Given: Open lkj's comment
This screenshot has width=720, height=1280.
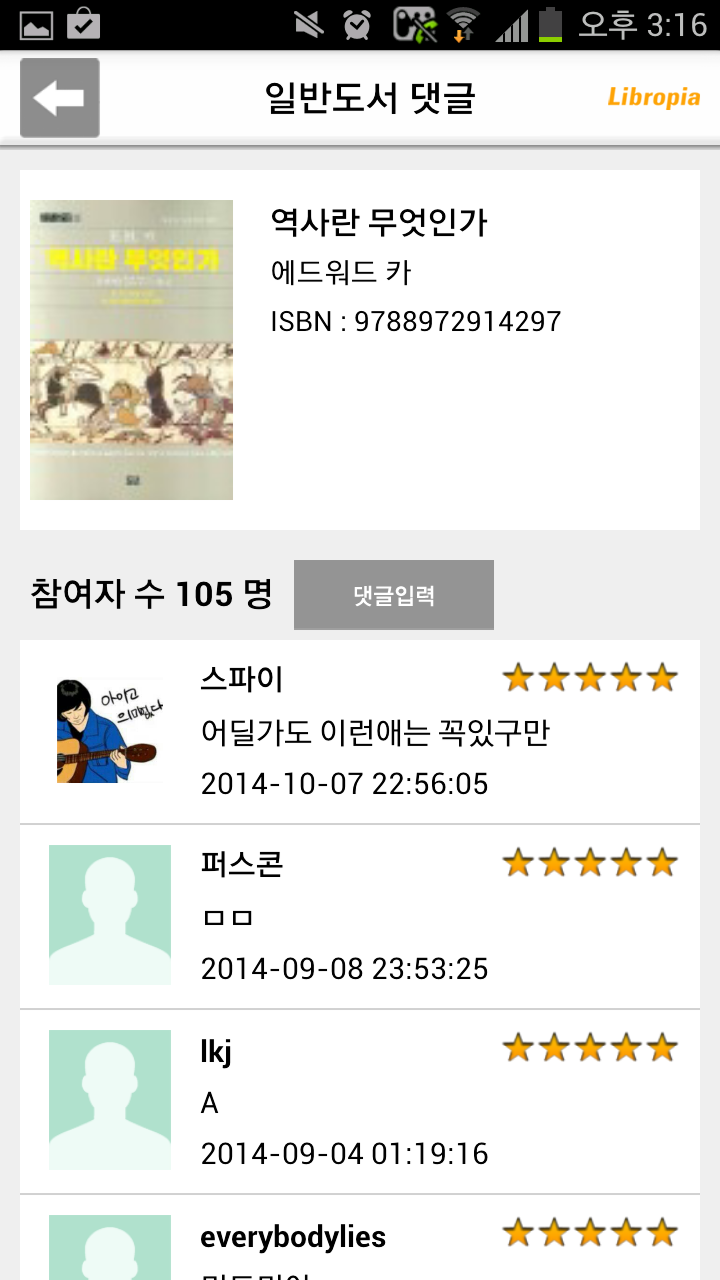Looking at the screenshot, I should 360,1101.
